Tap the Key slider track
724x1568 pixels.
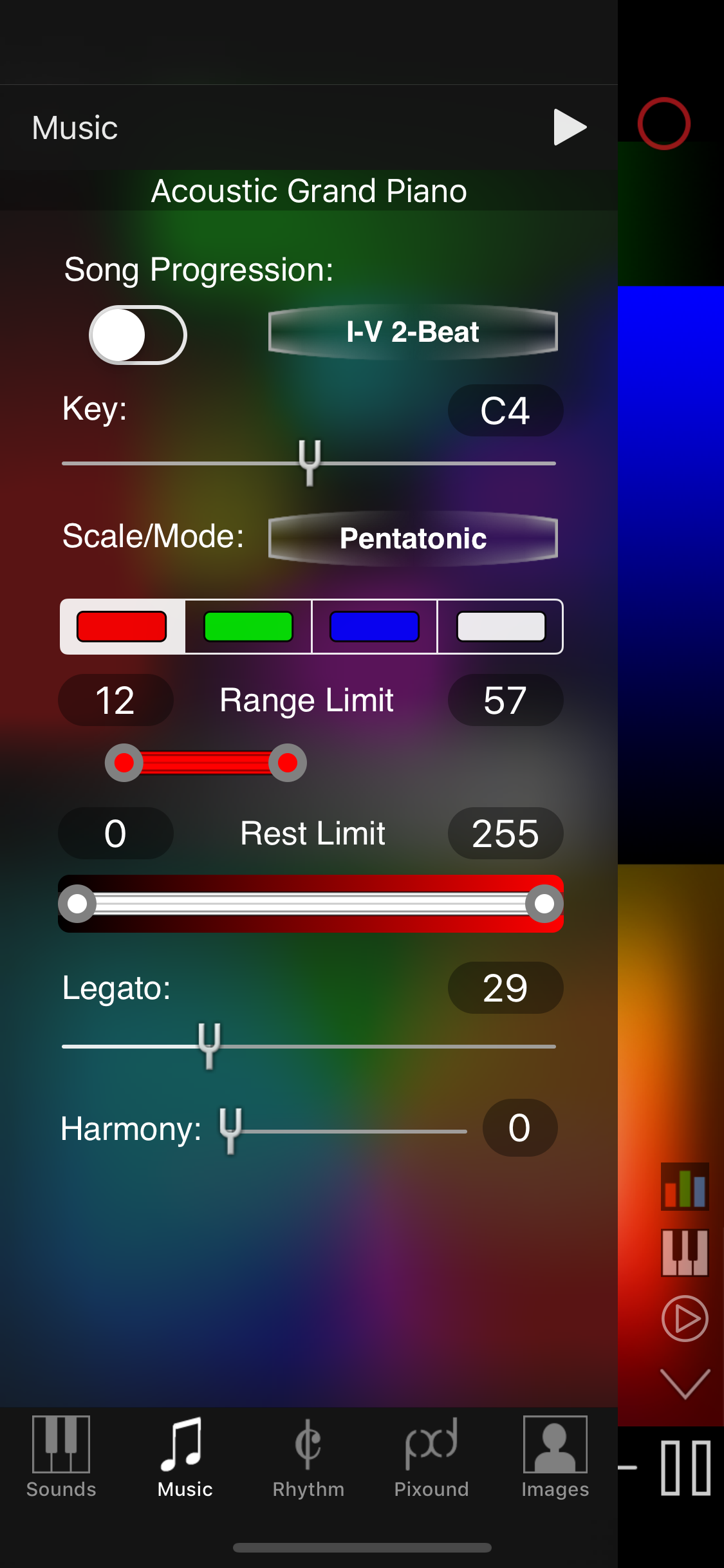pyautogui.click(x=309, y=463)
